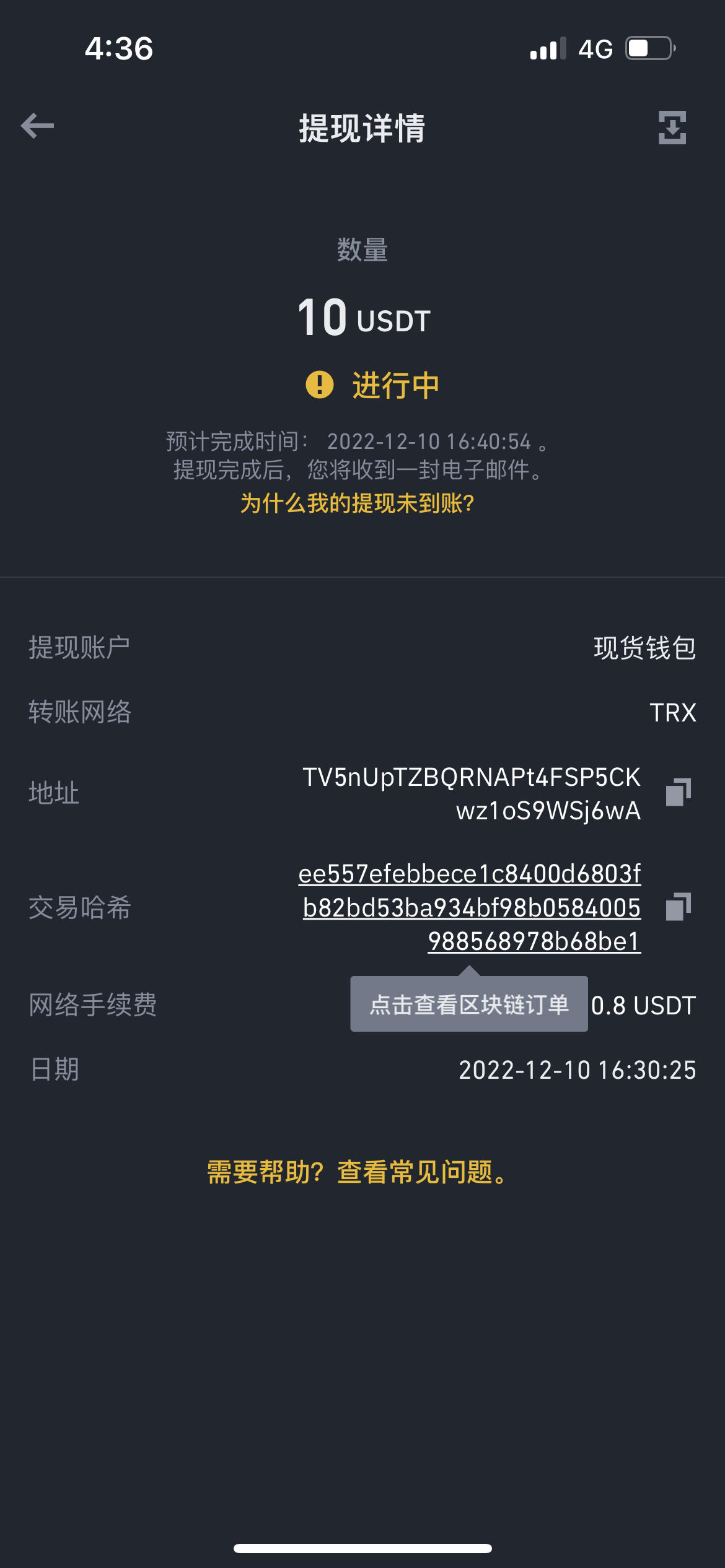Screen dimensions: 725x1568
Task: Copy the transaction hash
Action: click(679, 907)
